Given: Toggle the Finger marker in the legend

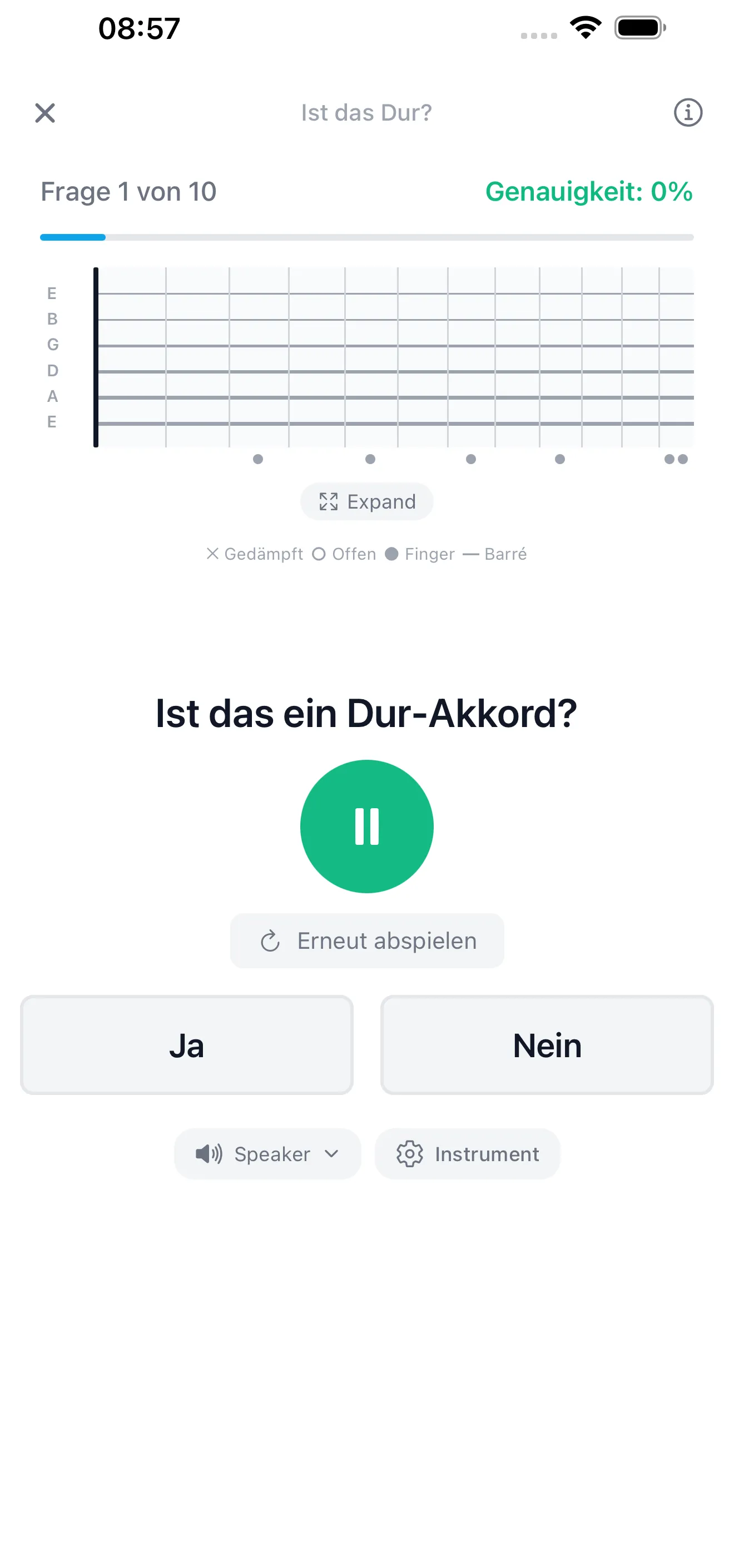Looking at the screenshot, I should click(392, 554).
